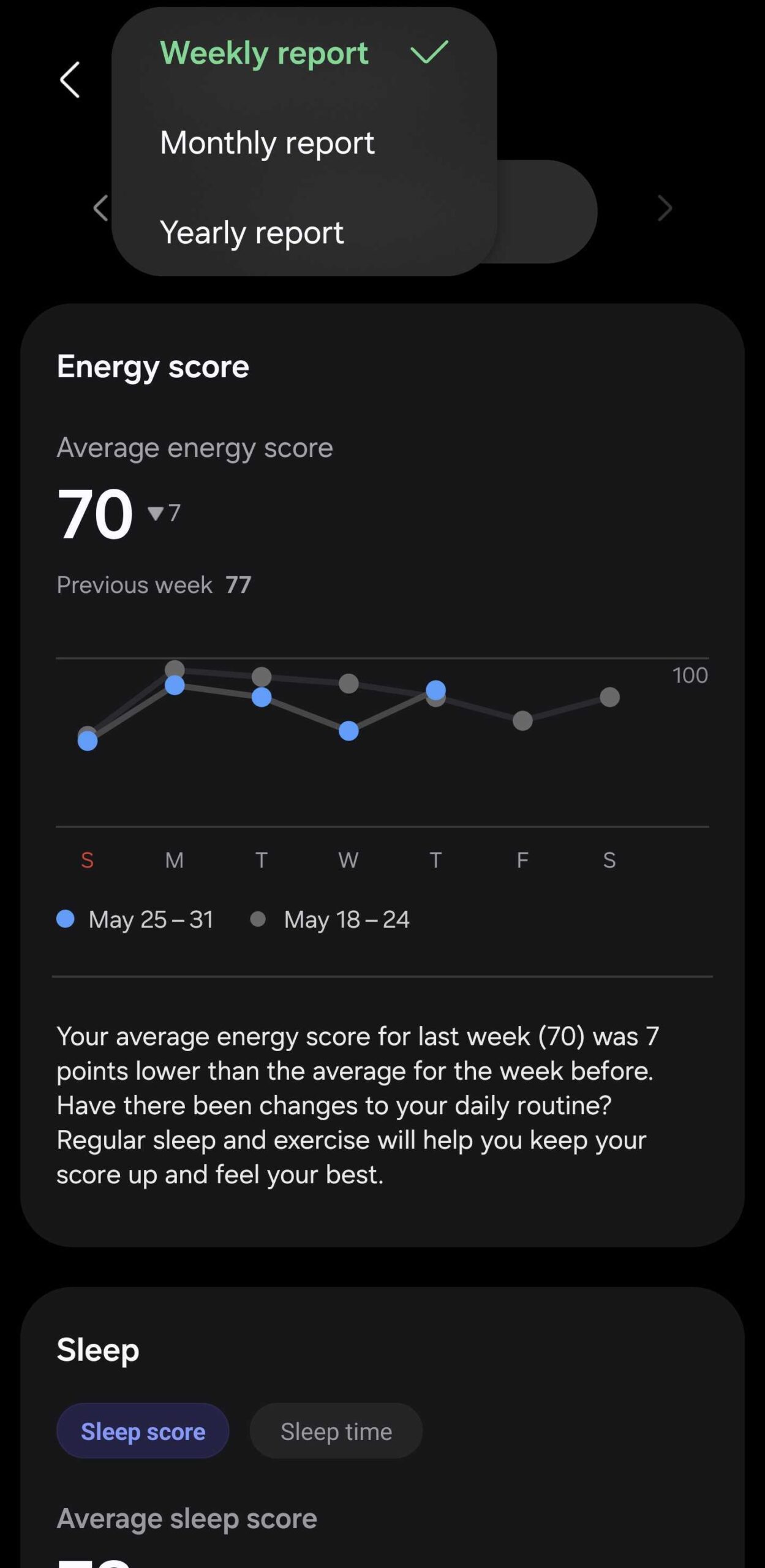Go back using the top-left arrow
The height and width of the screenshot is (1568, 765).
click(x=70, y=80)
